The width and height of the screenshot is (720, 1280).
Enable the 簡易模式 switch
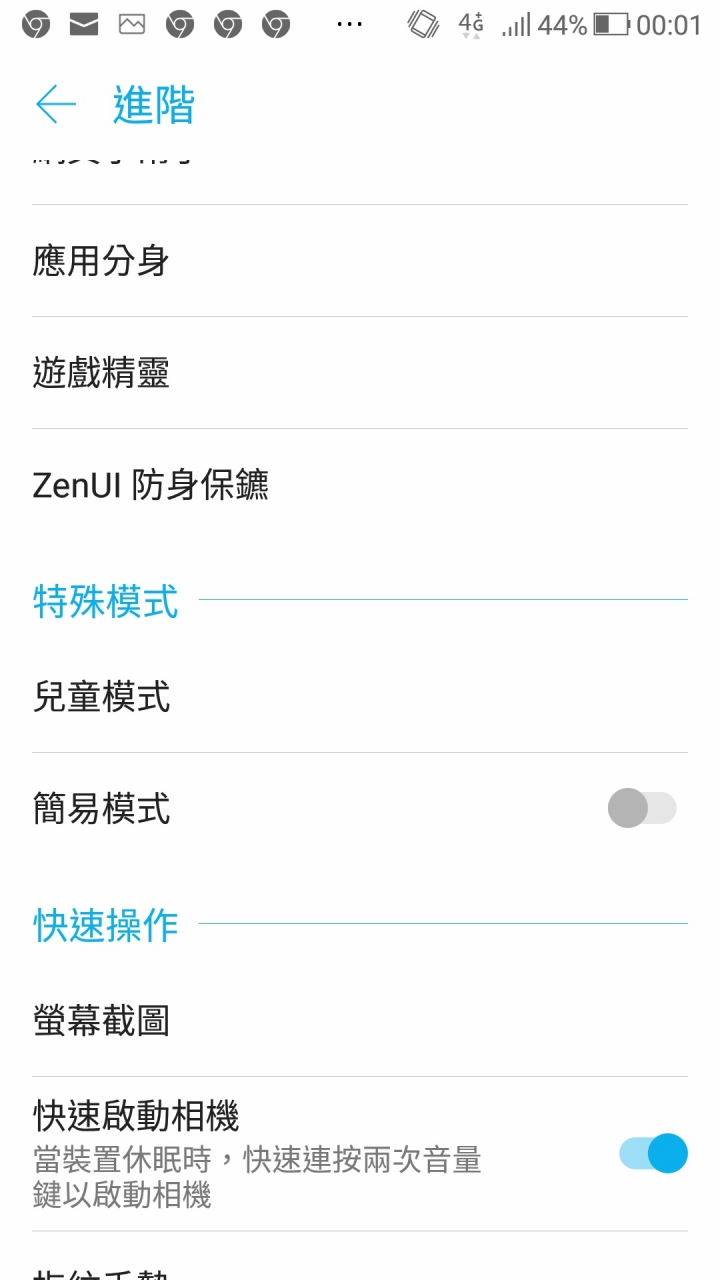point(642,808)
